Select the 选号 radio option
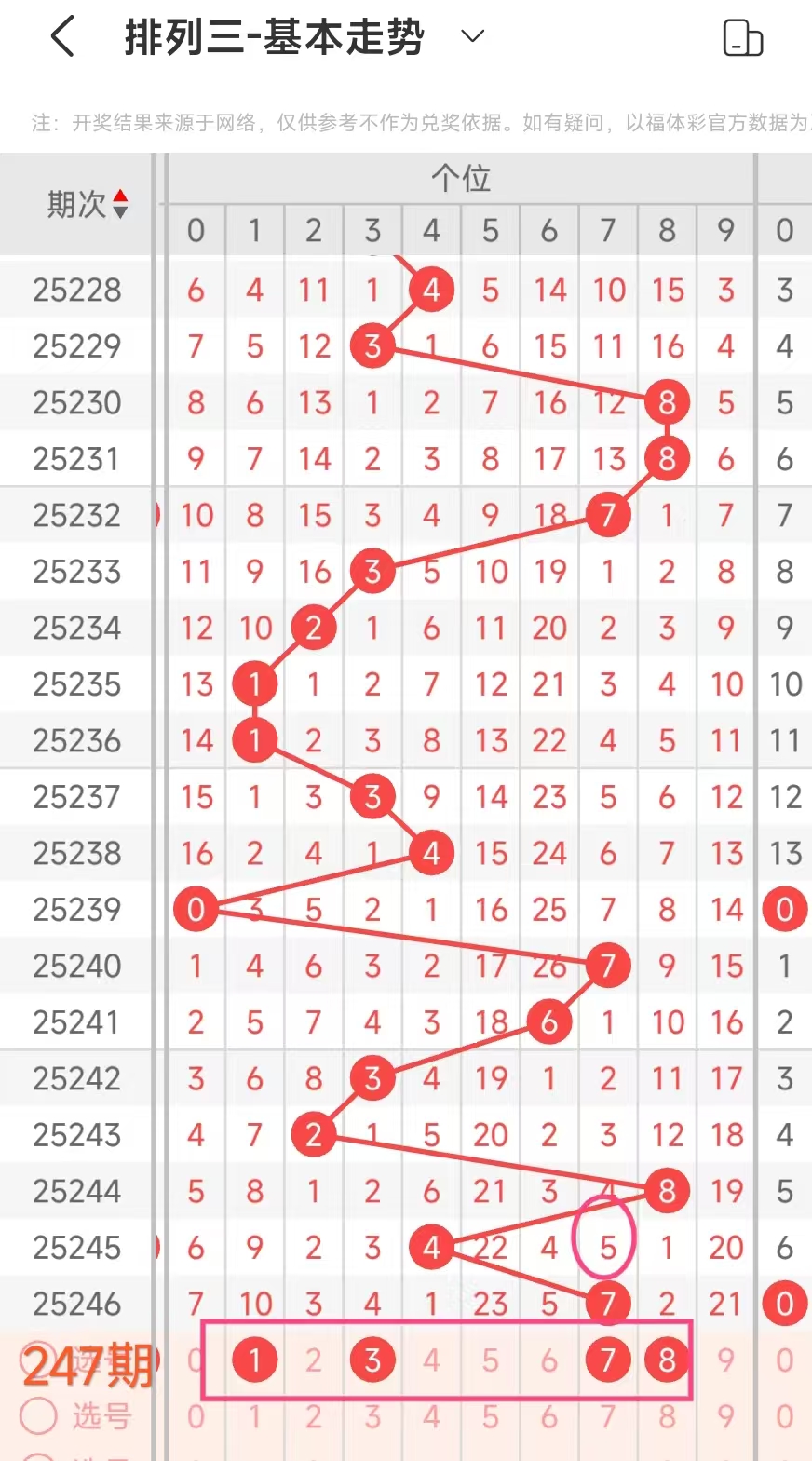The image size is (812, 1461). tap(39, 1416)
